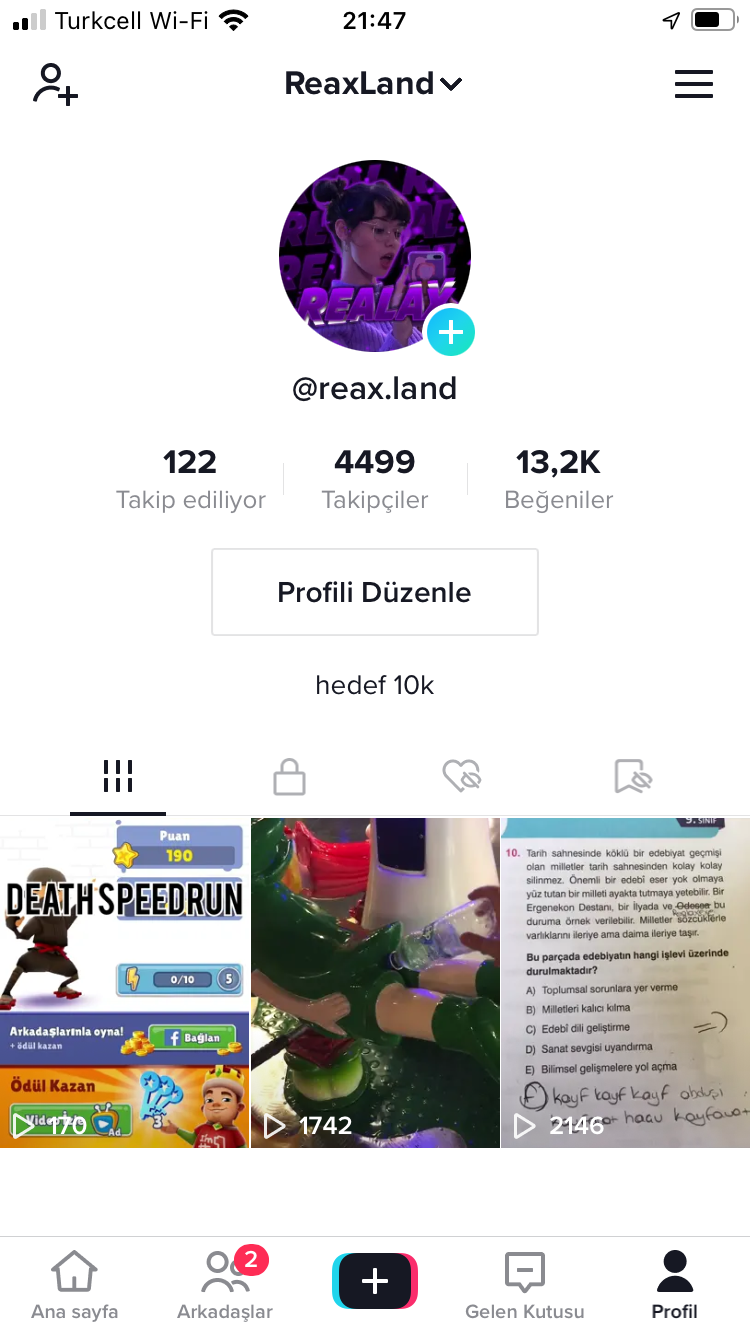Play the Death Speedrun video
The image size is (750, 1334).
pyautogui.click(x=124, y=983)
